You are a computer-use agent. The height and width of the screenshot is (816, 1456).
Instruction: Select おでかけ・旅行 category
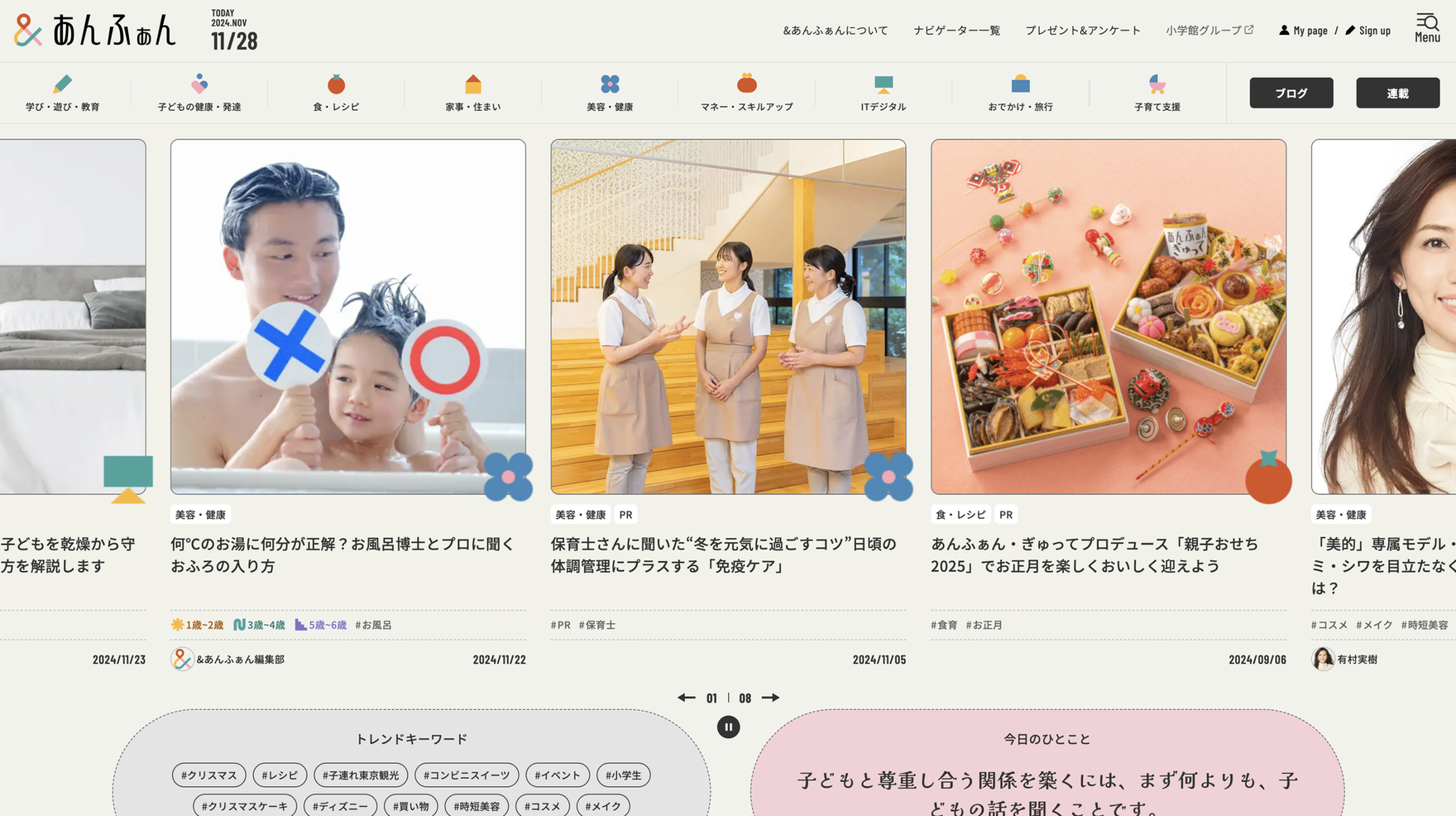1020,93
